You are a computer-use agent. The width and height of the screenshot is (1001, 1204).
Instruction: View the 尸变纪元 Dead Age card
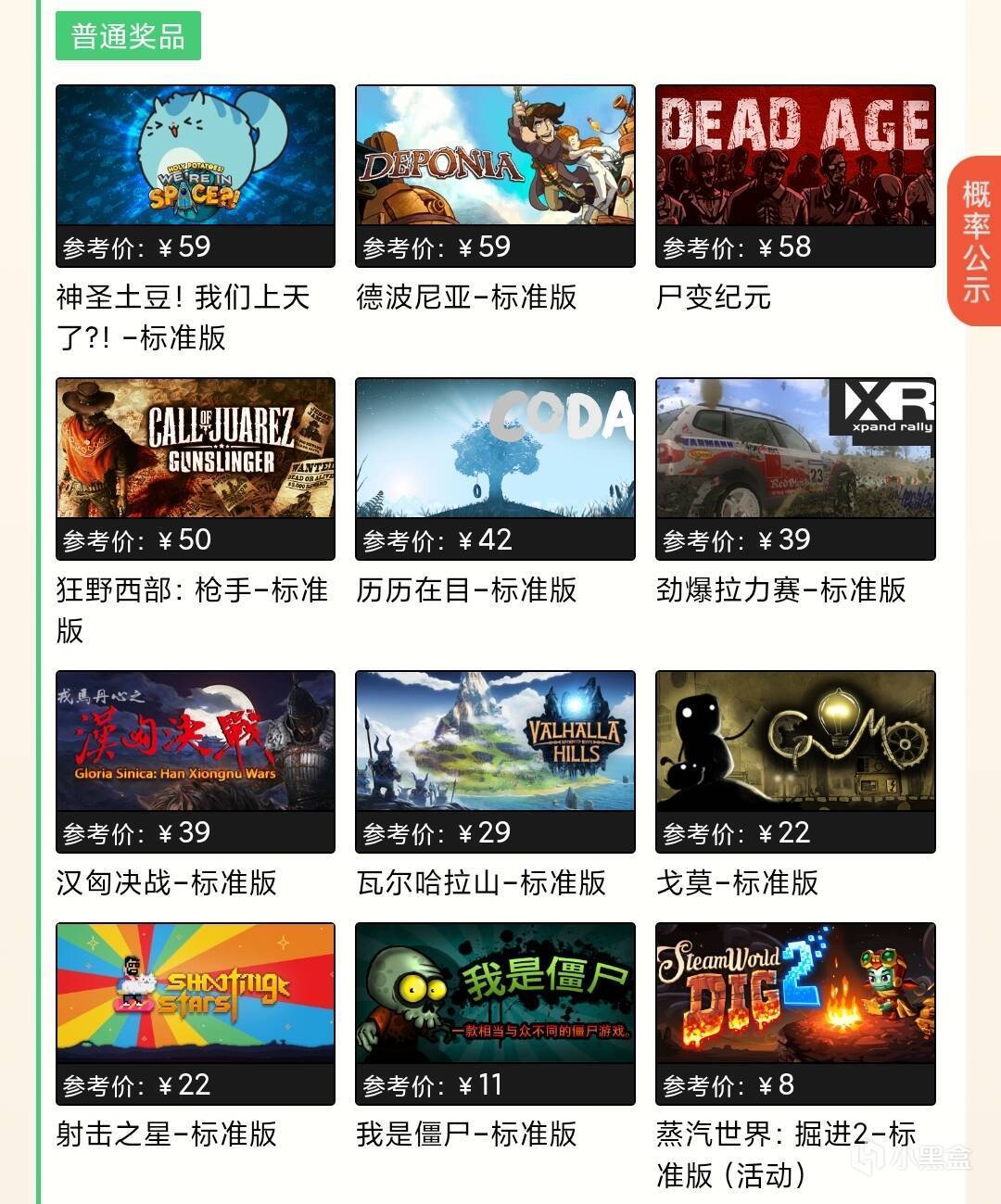(794, 175)
